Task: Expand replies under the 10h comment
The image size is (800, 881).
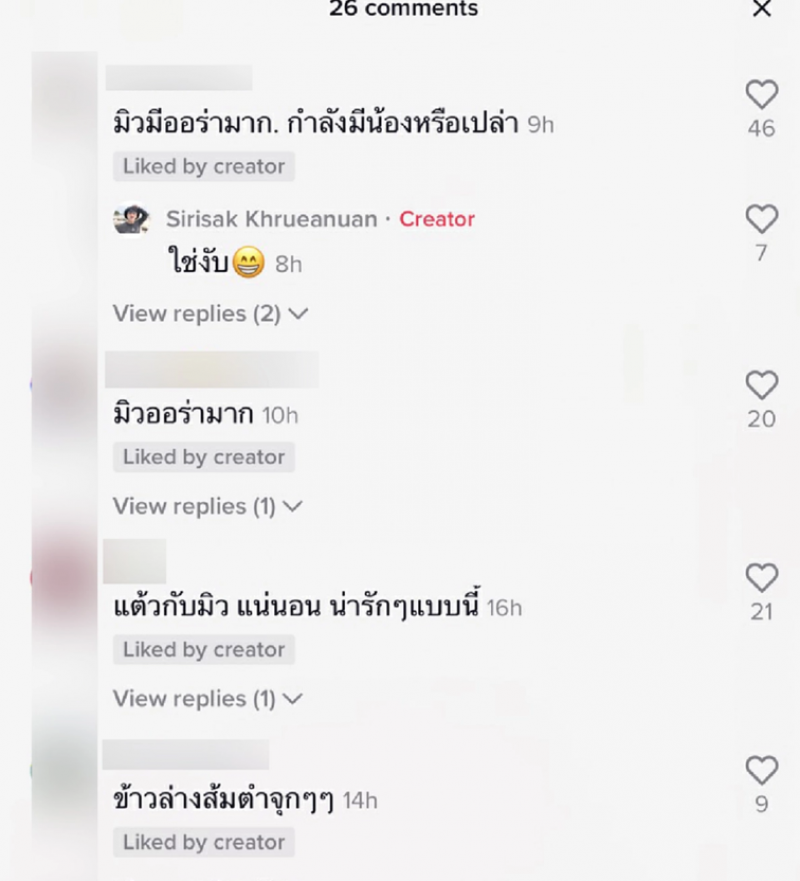Action: pos(207,507)
